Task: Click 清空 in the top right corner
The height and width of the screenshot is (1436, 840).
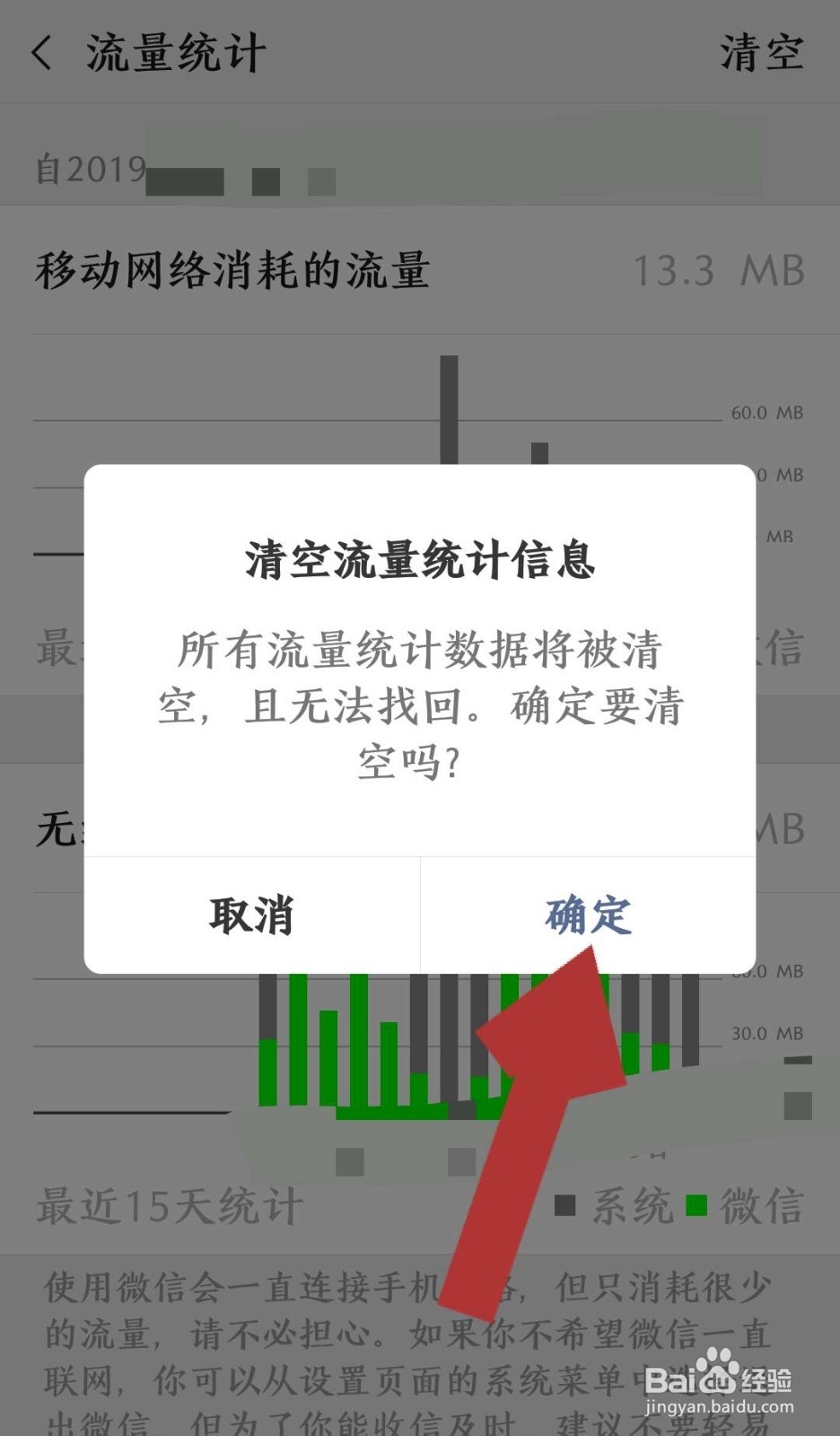Action: click(x=763, y=53)
